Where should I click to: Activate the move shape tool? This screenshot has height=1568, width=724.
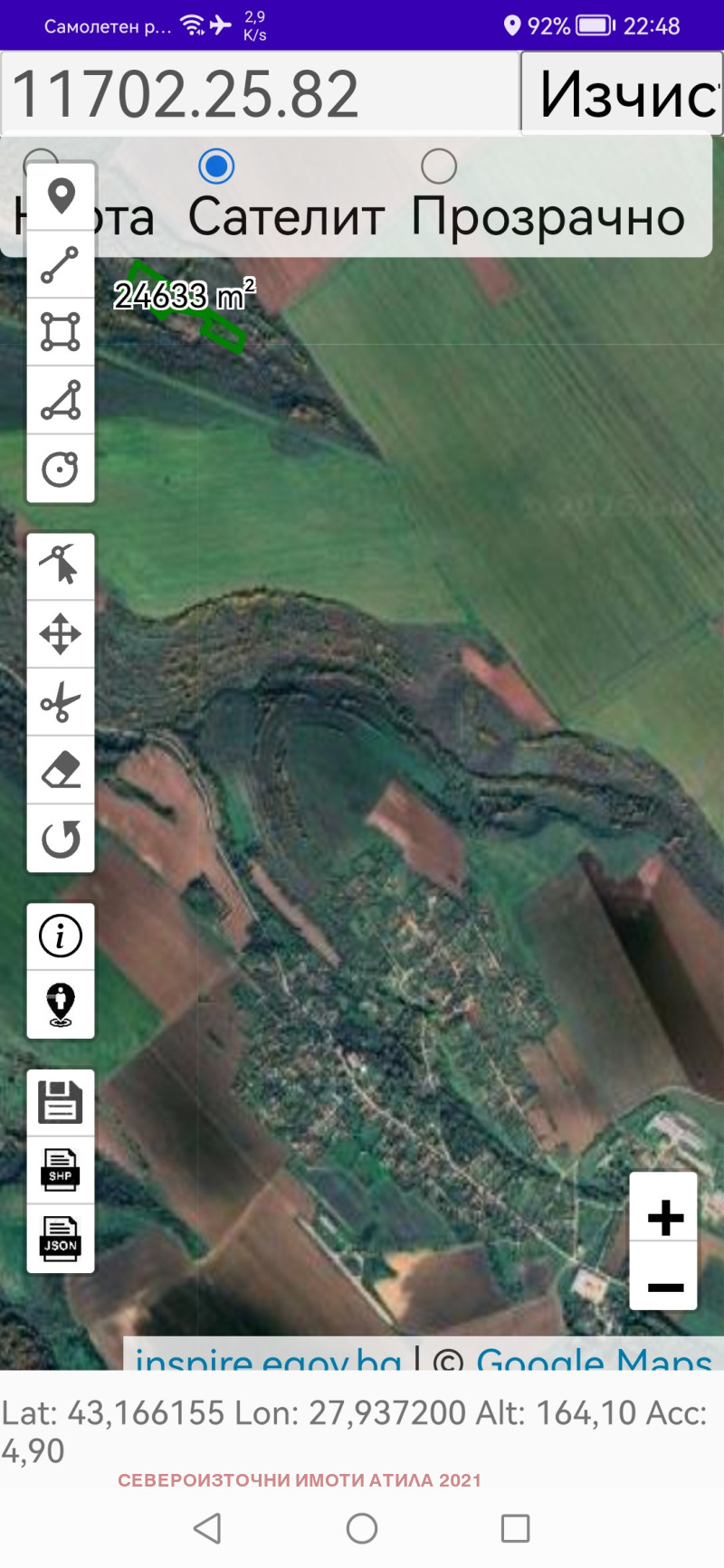coord(61,634)
